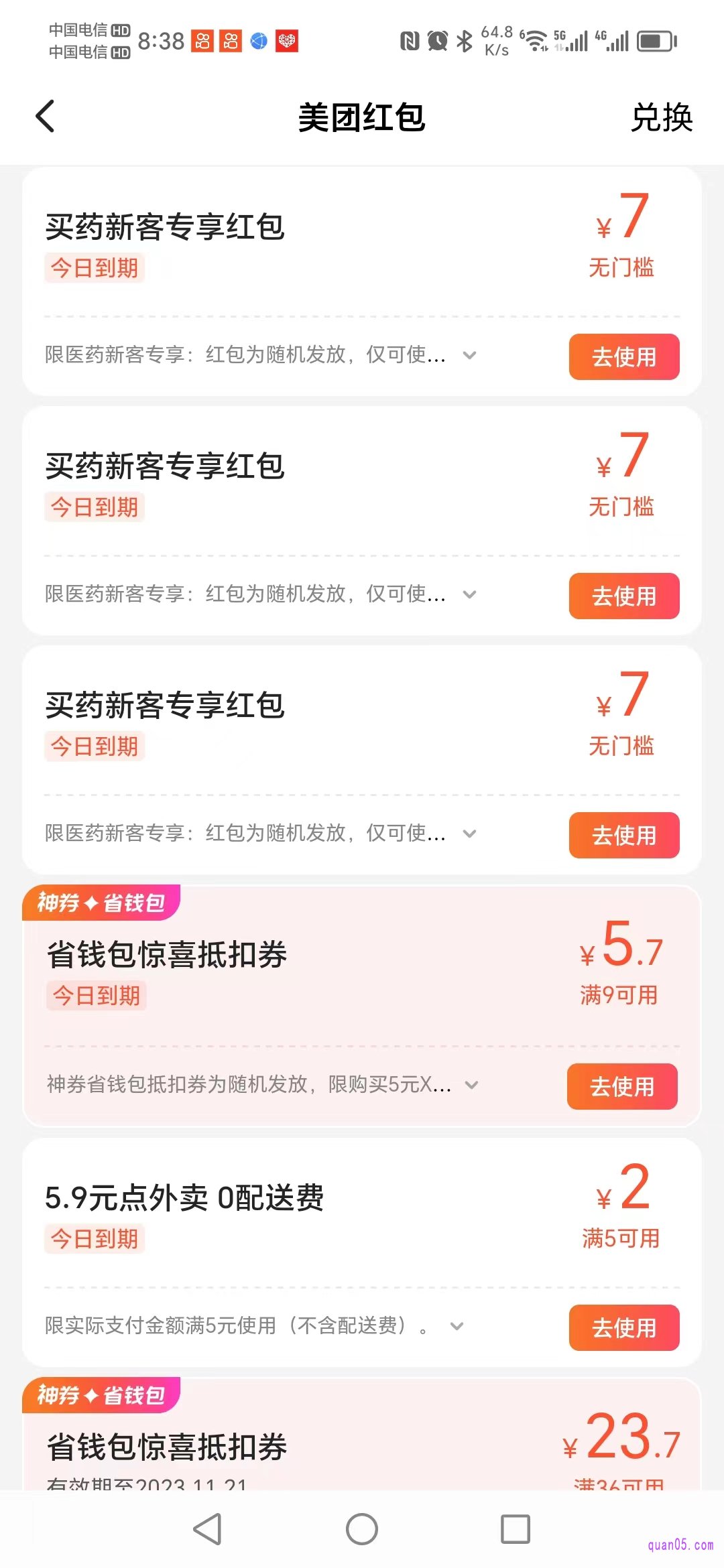This screenshot has height=1568, width=724.
Task: Expand details of the ¥5.7 省钱包 coupon
Action: 471,1085
